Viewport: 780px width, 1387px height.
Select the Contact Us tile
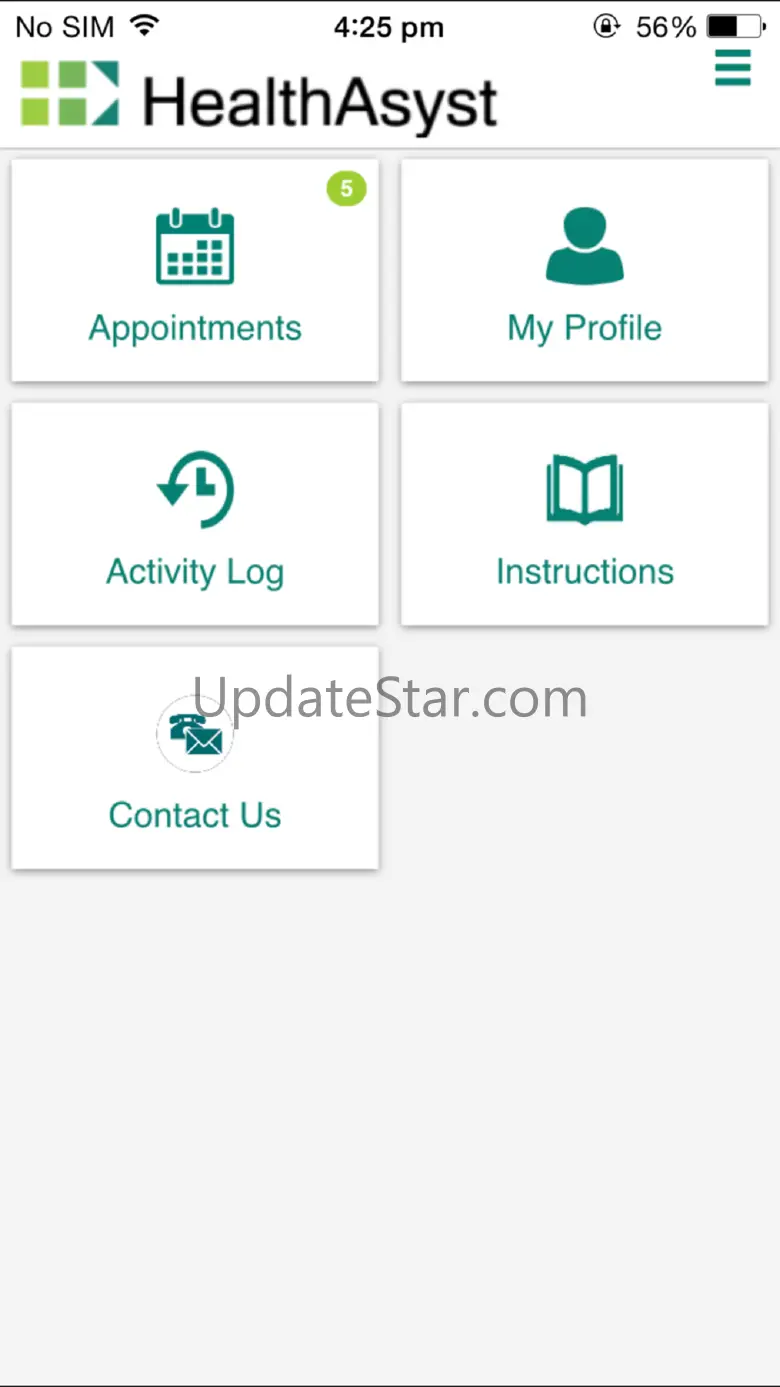(x=195, y=758)
